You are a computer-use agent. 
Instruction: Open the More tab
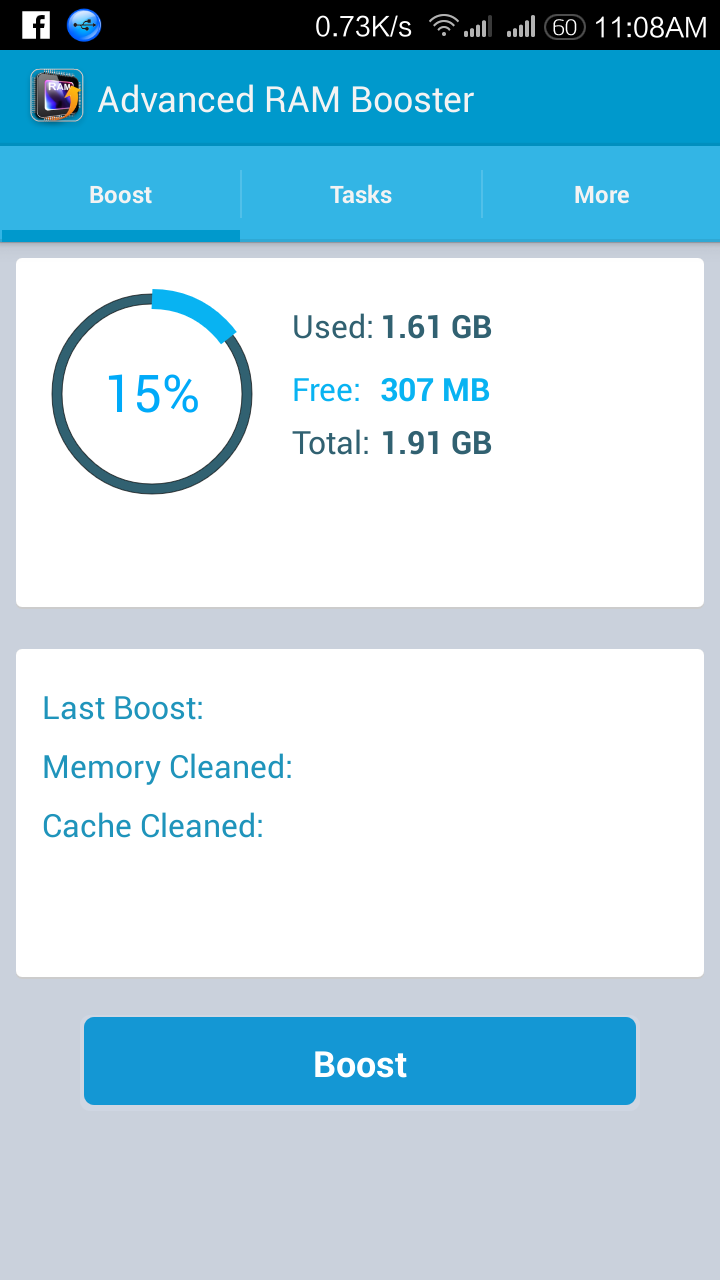(601, 194)
